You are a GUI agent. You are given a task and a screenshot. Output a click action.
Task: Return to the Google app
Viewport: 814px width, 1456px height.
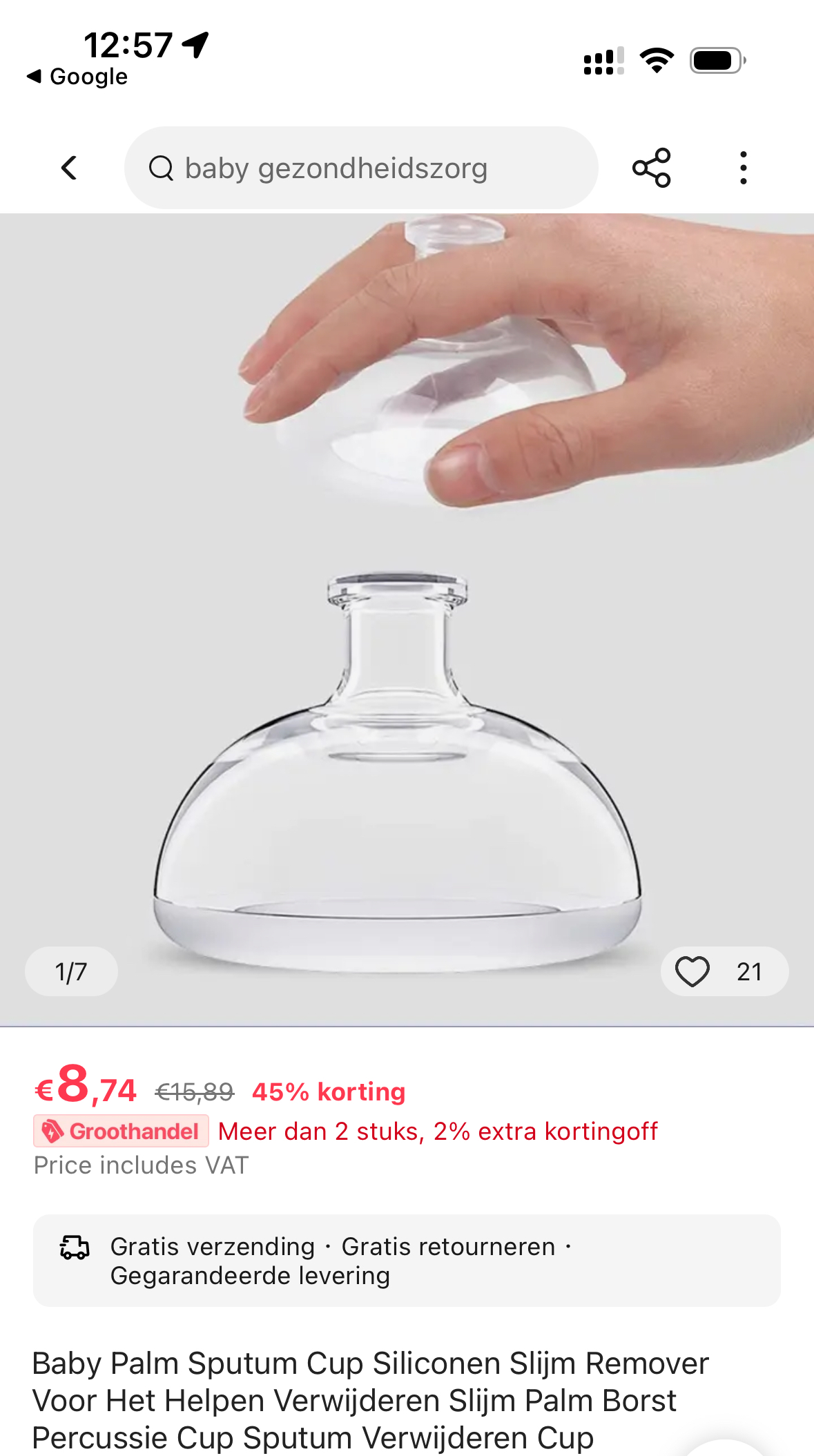(x=77, y=77)
